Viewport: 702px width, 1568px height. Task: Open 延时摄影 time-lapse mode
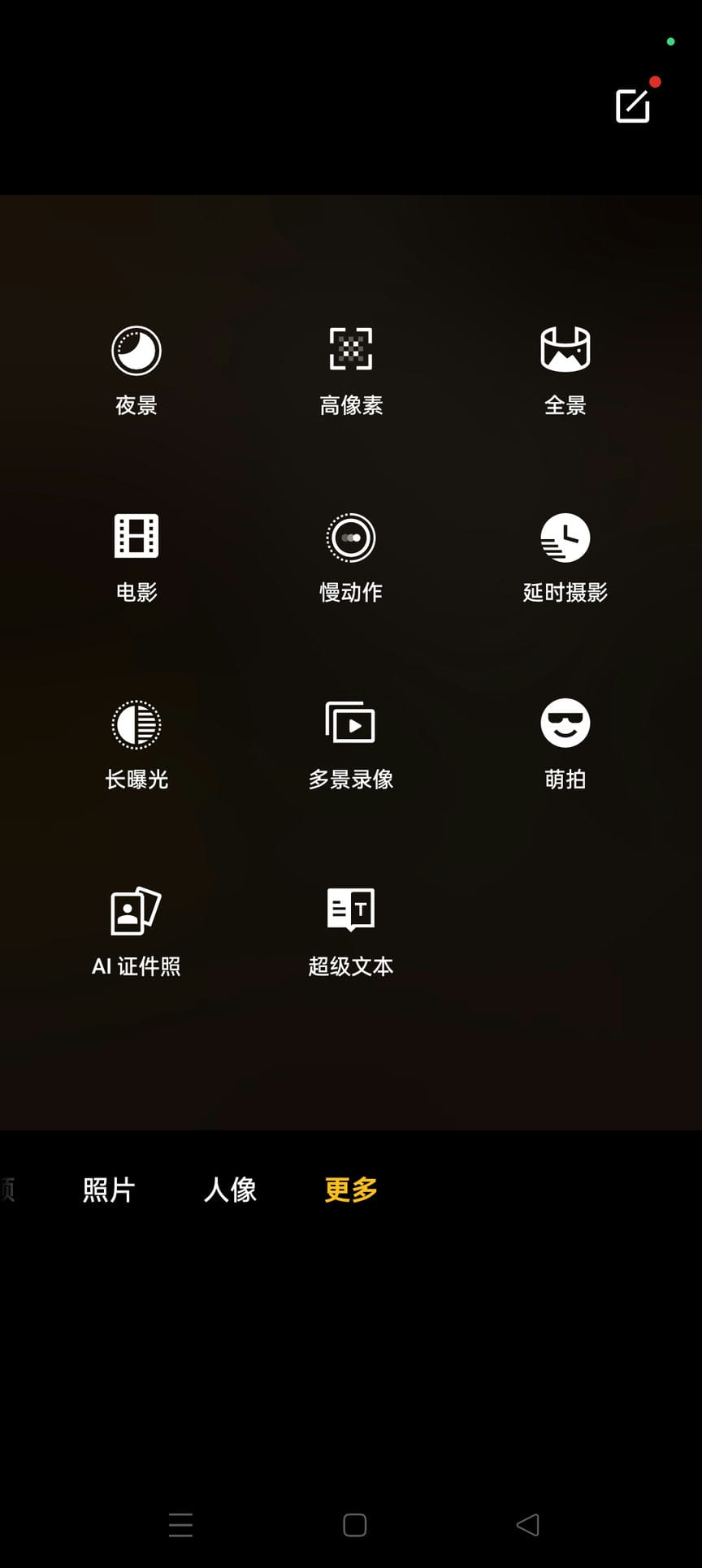pyautogui.click(x=565, y=558)
